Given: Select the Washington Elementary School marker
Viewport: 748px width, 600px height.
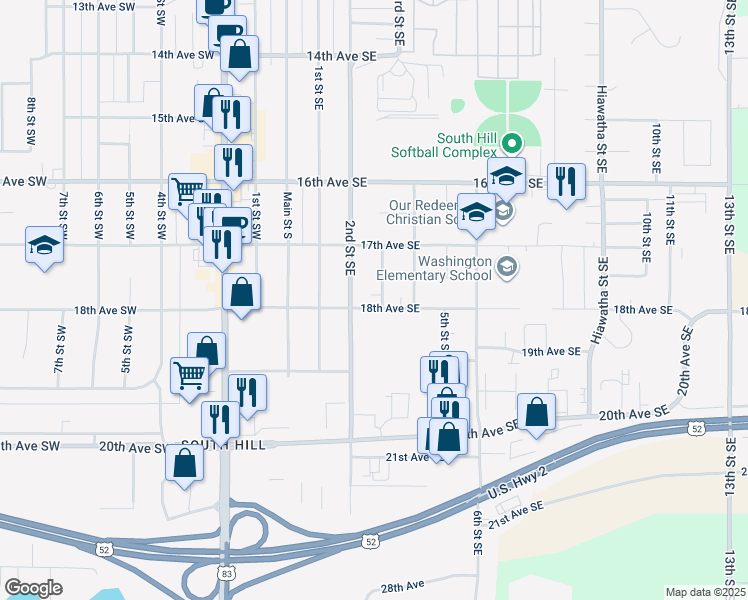Looking at the screenshot, I should tap(508, 266).
